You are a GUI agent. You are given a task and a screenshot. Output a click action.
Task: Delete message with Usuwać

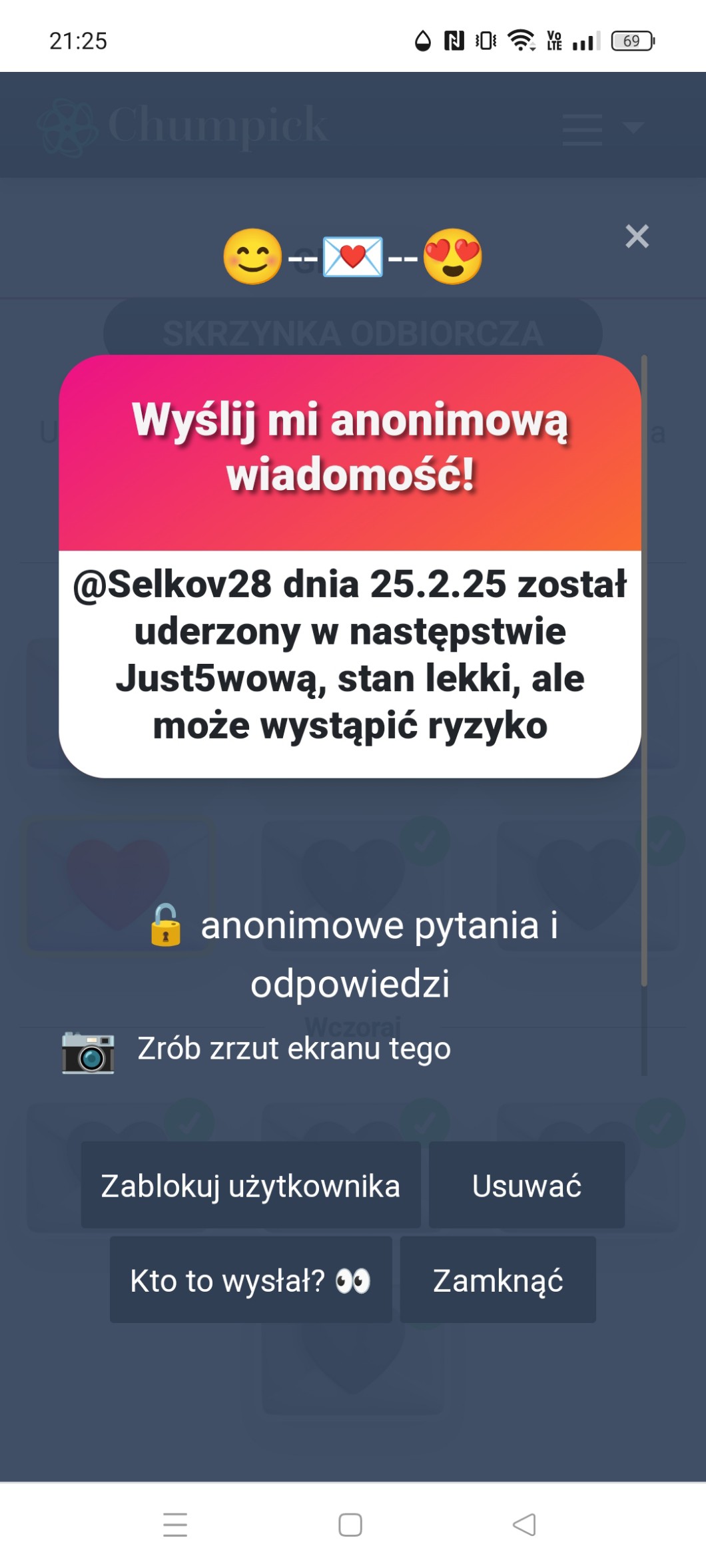tap(526, 1185)
